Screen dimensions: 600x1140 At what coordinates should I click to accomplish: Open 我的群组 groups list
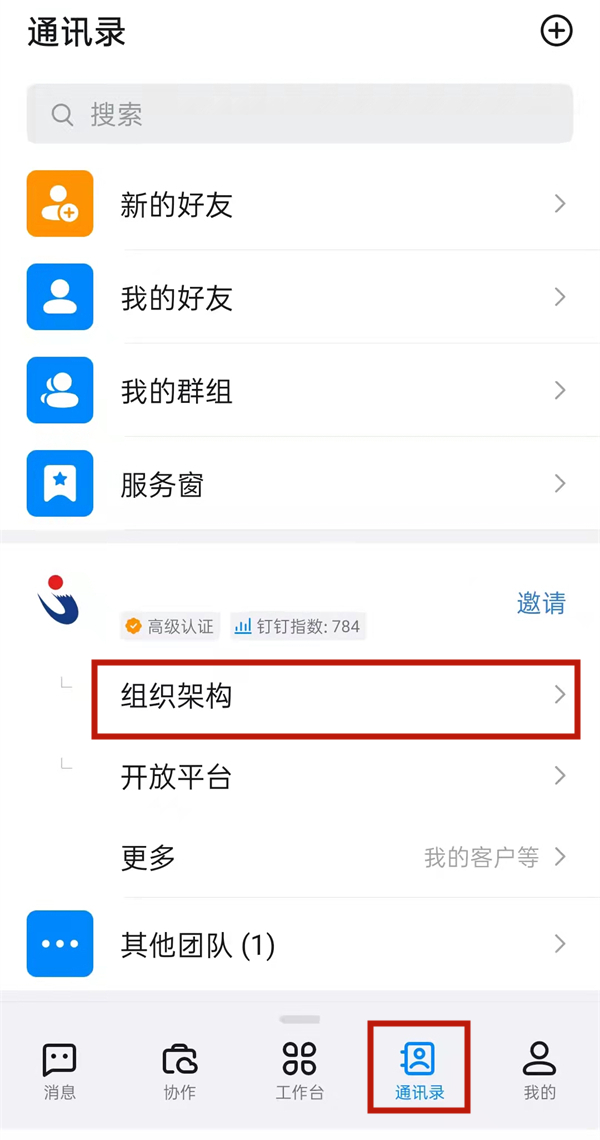(x=300, y=391)
